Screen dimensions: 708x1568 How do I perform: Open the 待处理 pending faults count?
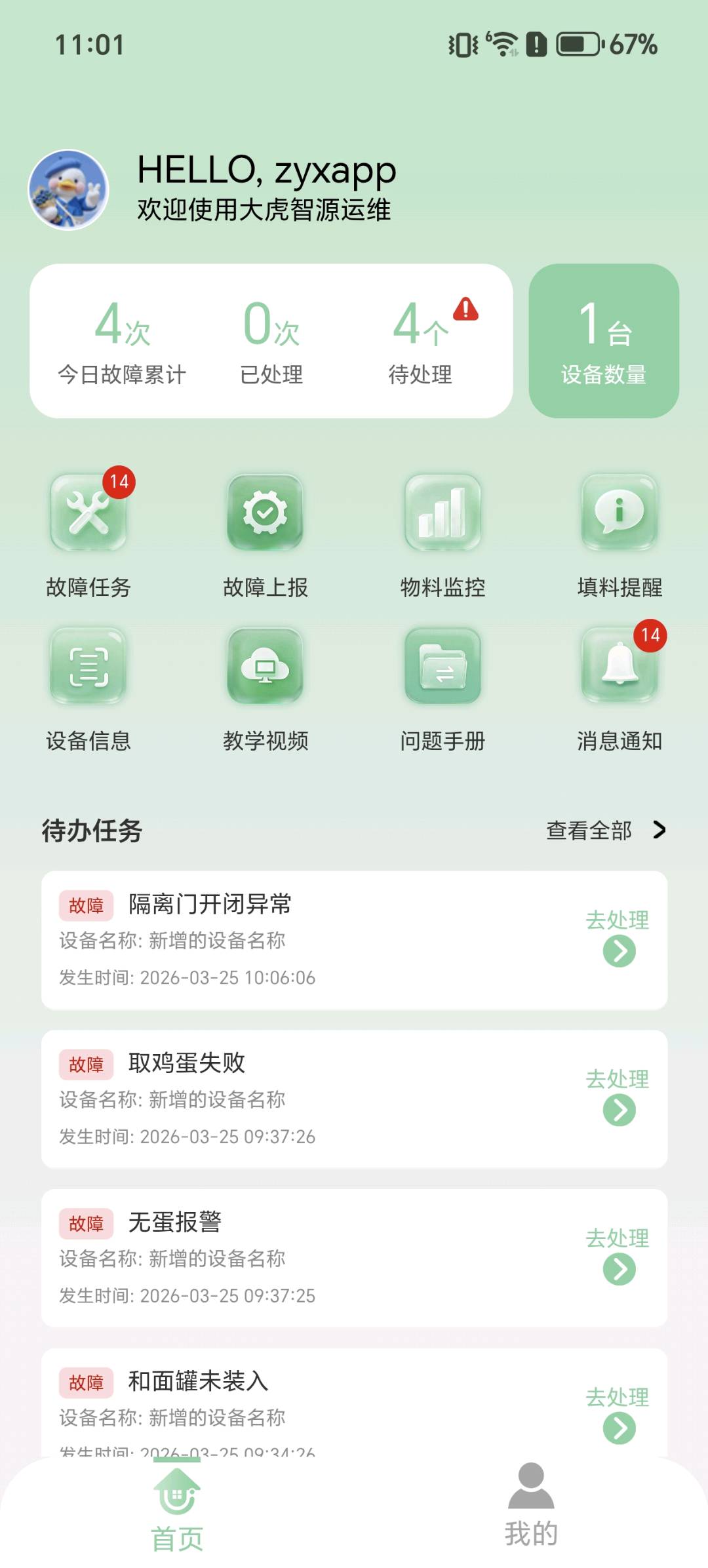(x=421, y=341)
